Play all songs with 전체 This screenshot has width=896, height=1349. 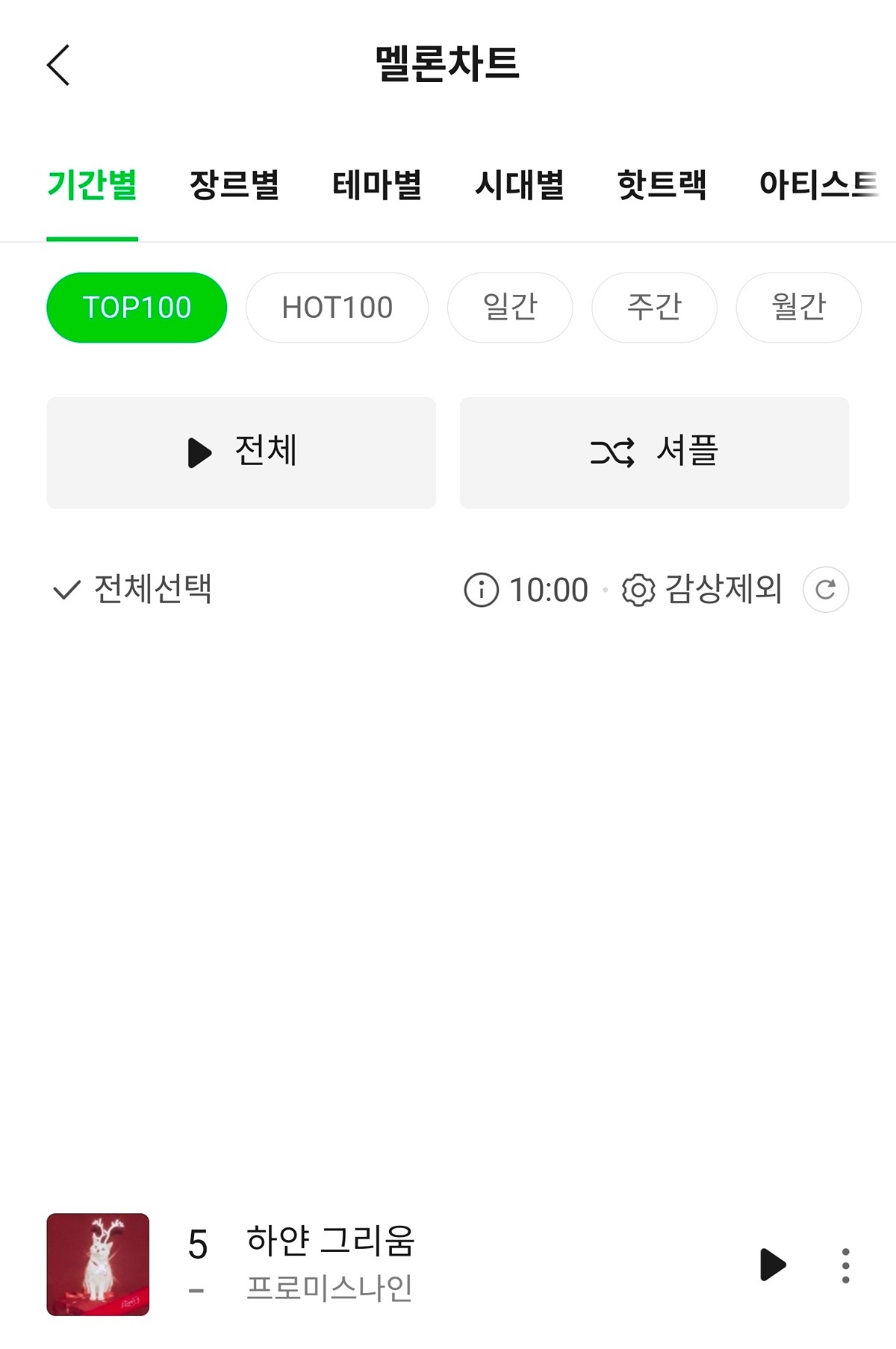click(x=241, y=452)
